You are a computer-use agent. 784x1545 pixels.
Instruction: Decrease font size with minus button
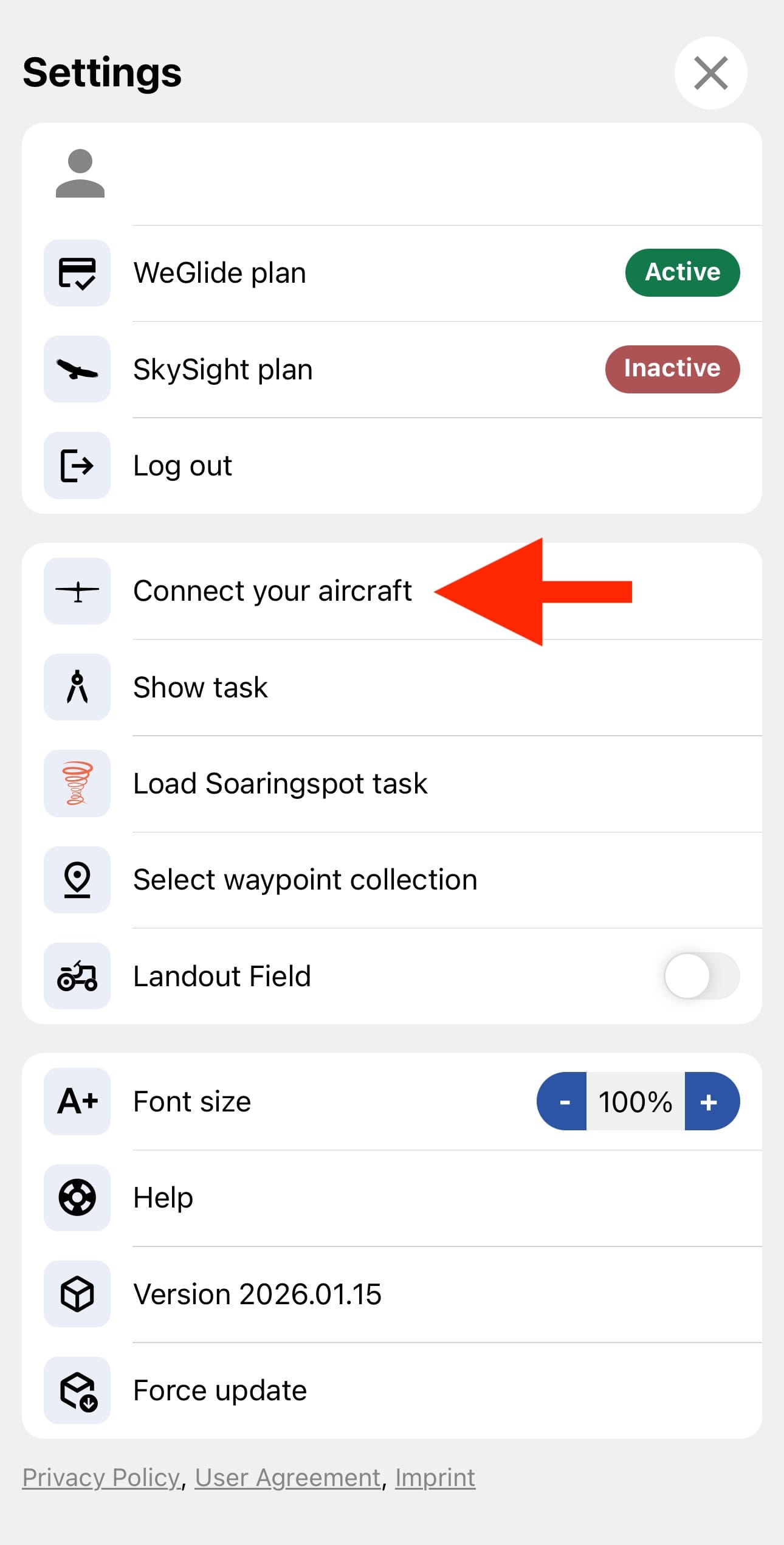pos(563,1101)
